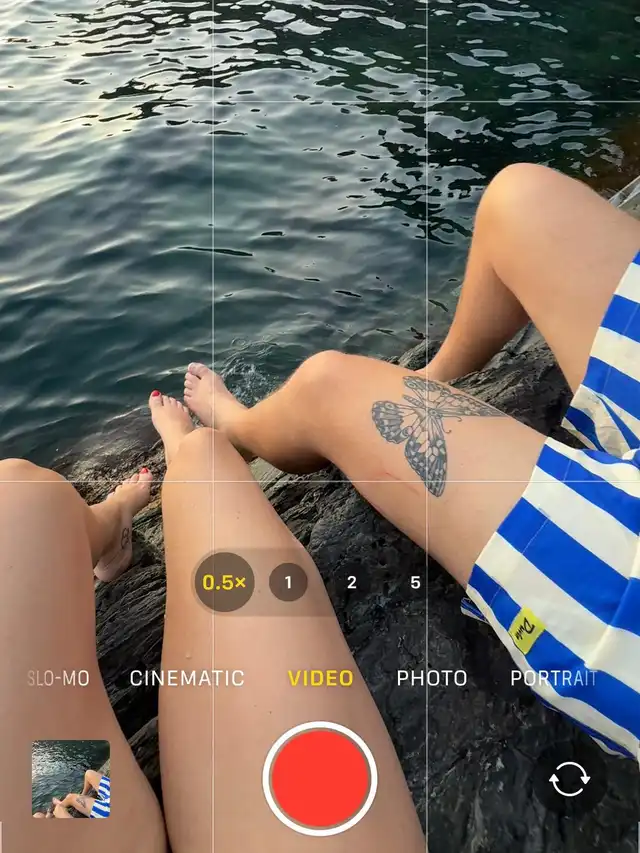This screenshot has height=853, width=640.
Task: Switch to Photo mode
Action: click(432, 678)
